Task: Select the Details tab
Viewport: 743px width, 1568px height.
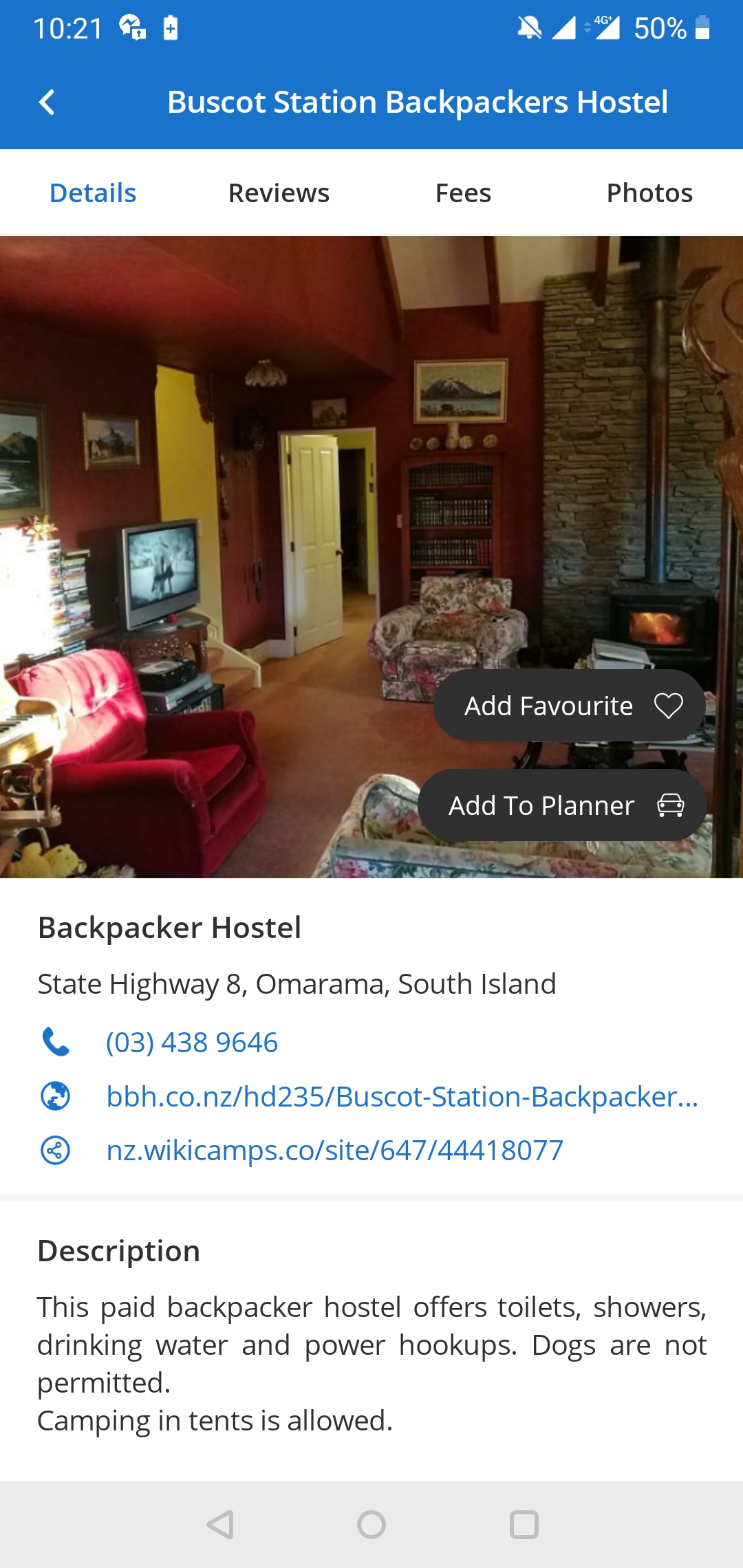Action: pos(93,193)
